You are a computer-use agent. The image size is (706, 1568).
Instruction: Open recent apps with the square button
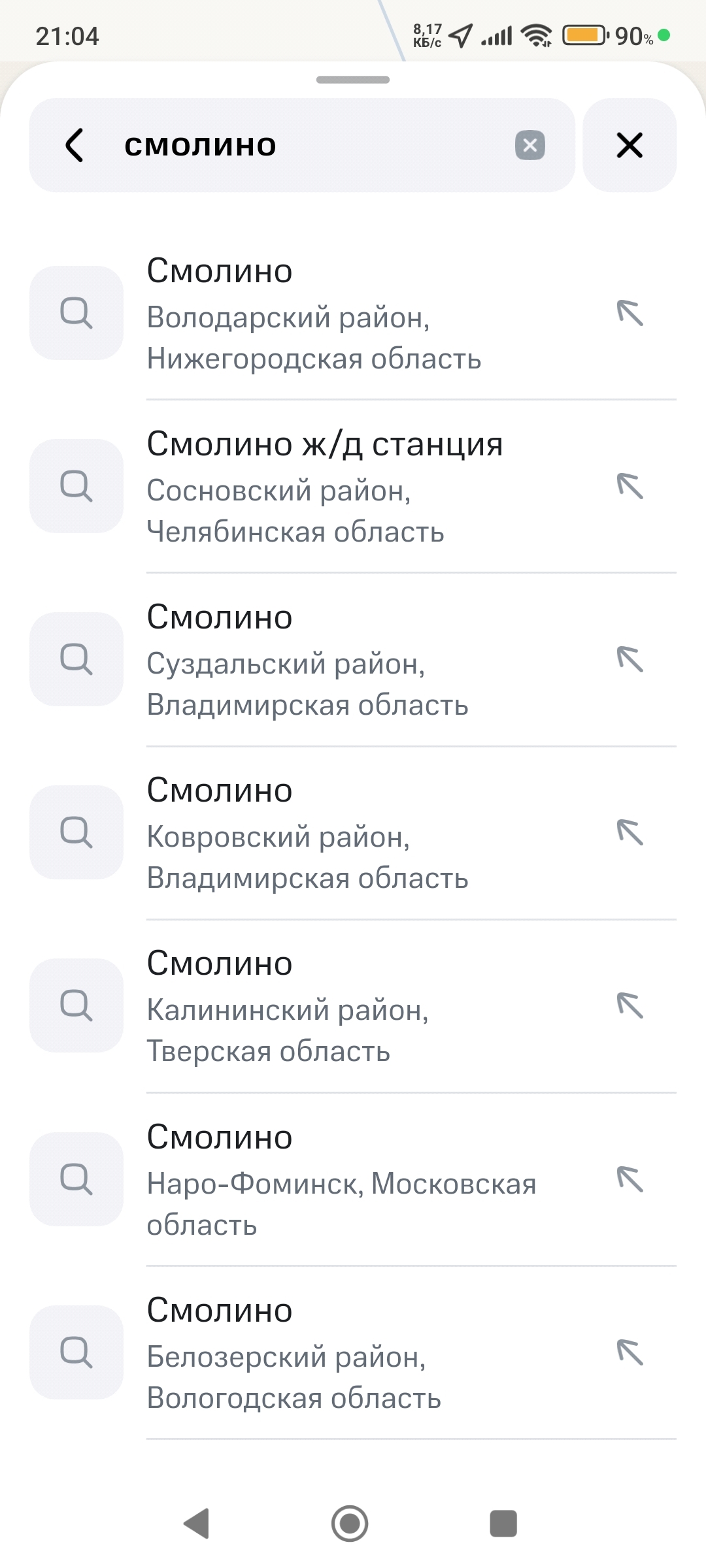point(503,1524)
